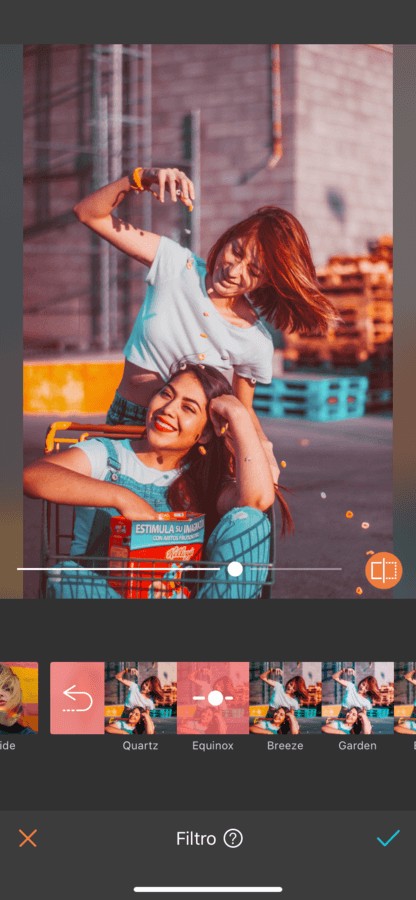Apply the Breeze filter

click(x=285, y=698)
